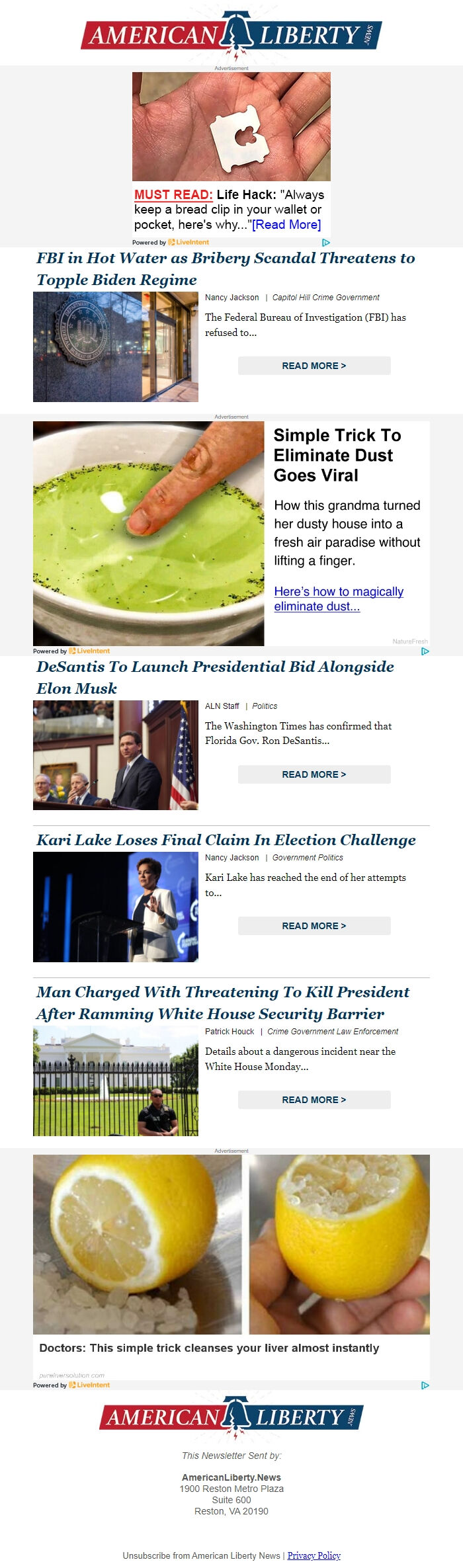Open the White House fence photo
The width and height of the screenshot is (463, 1568).
116,1081
